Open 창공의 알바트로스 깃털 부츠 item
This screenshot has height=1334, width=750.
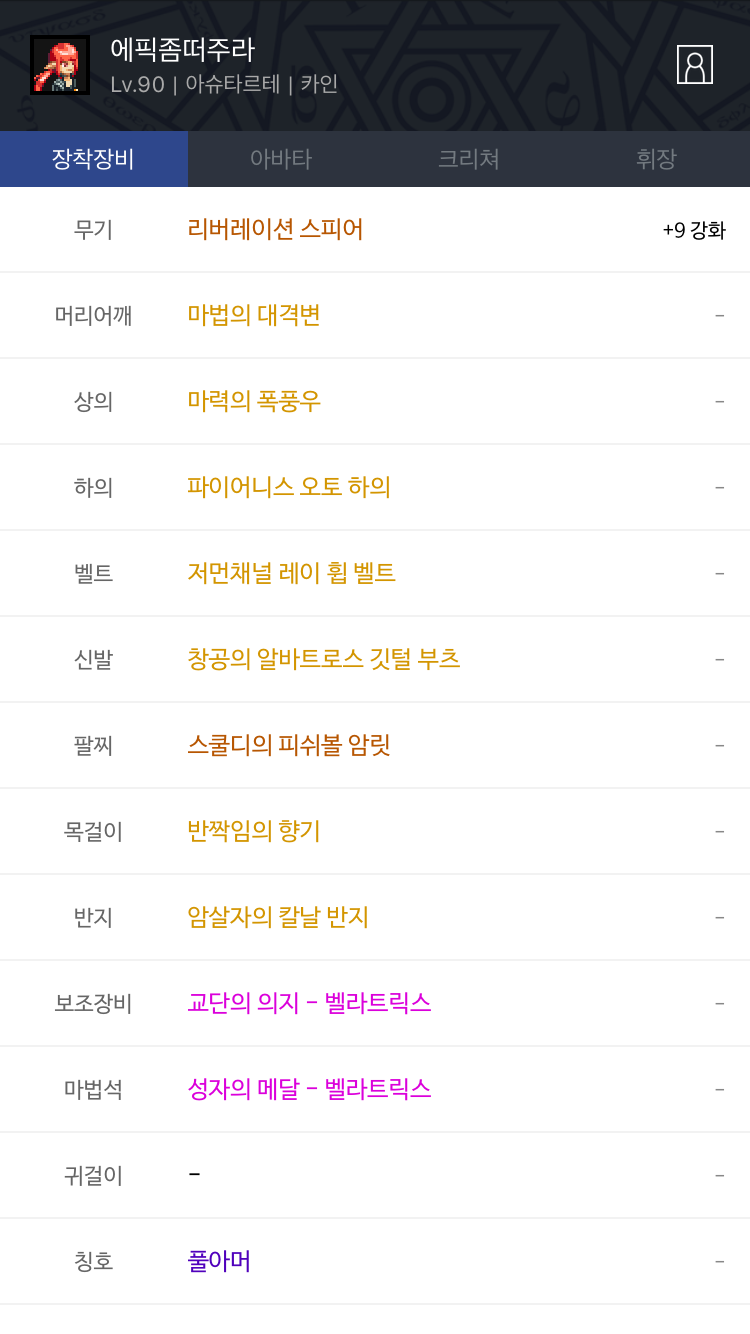click(x=323, y=659)
